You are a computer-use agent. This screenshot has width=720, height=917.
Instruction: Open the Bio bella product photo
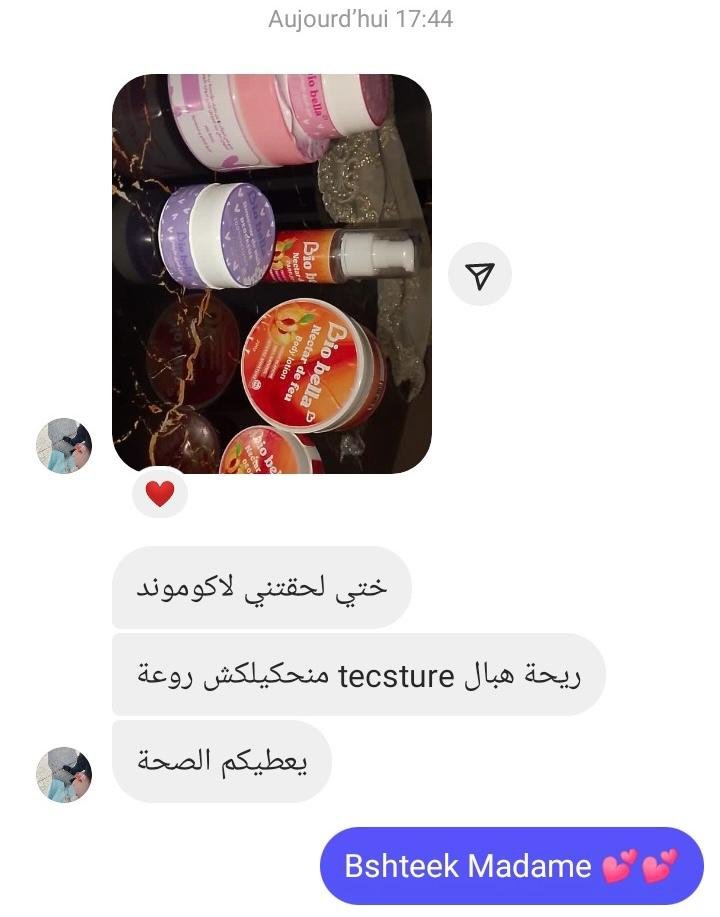coord(271,273)
